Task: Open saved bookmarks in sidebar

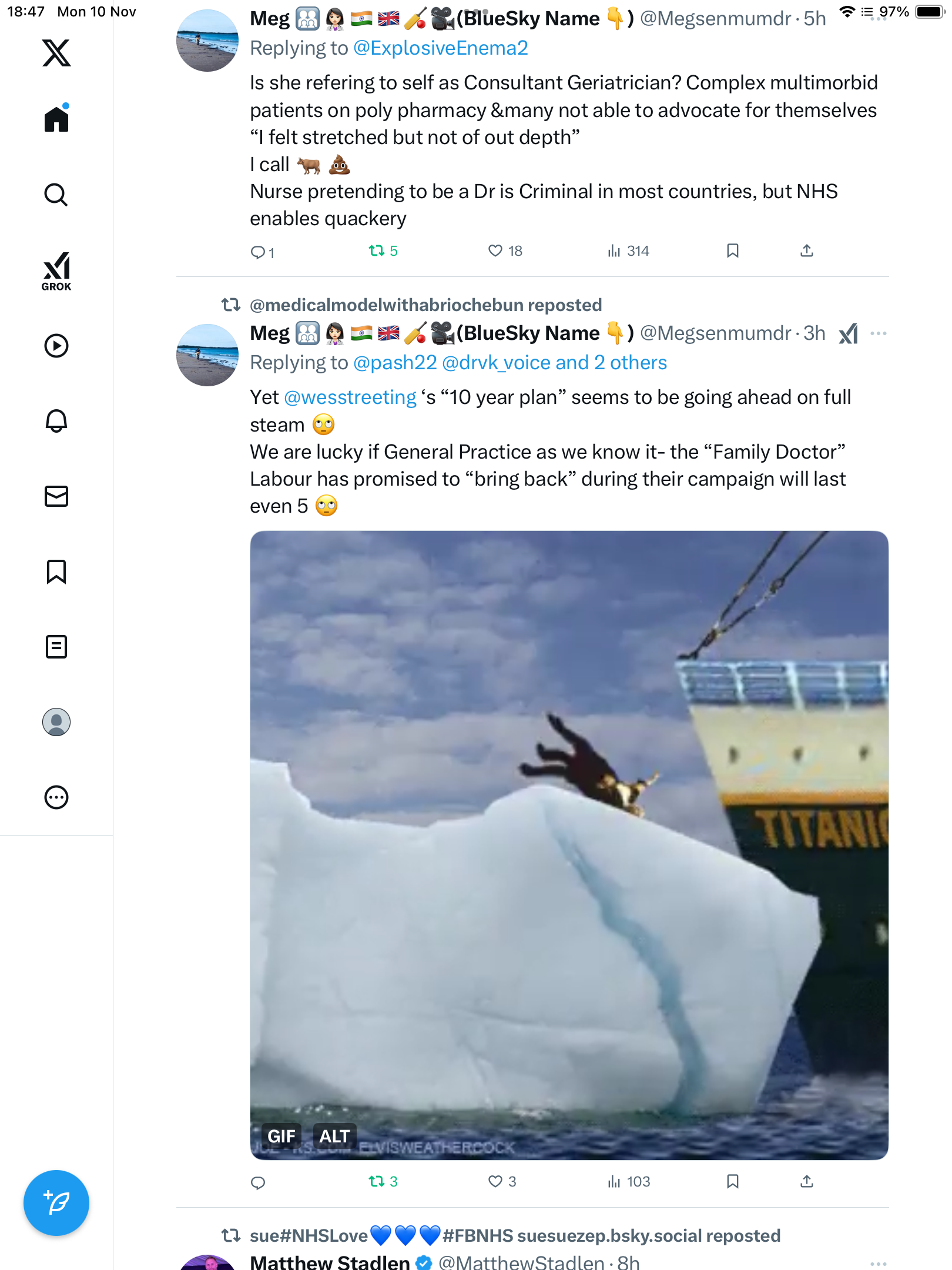Action: pyautogui.click(x=56, y=571)
